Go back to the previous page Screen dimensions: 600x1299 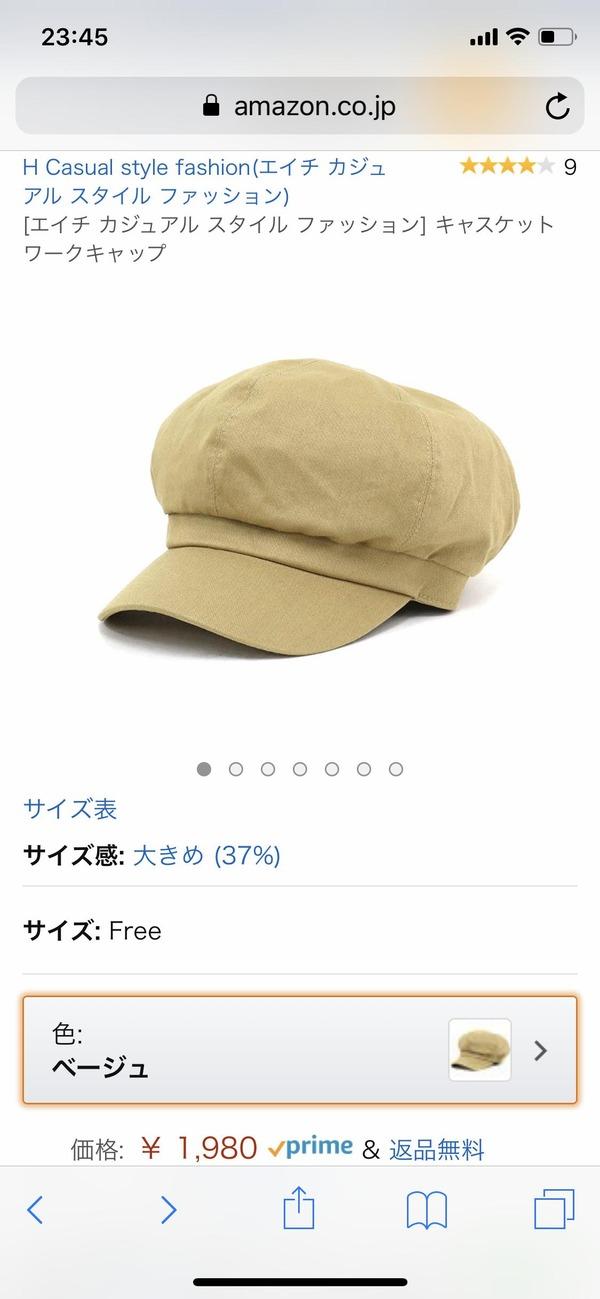coord(35,1210)
